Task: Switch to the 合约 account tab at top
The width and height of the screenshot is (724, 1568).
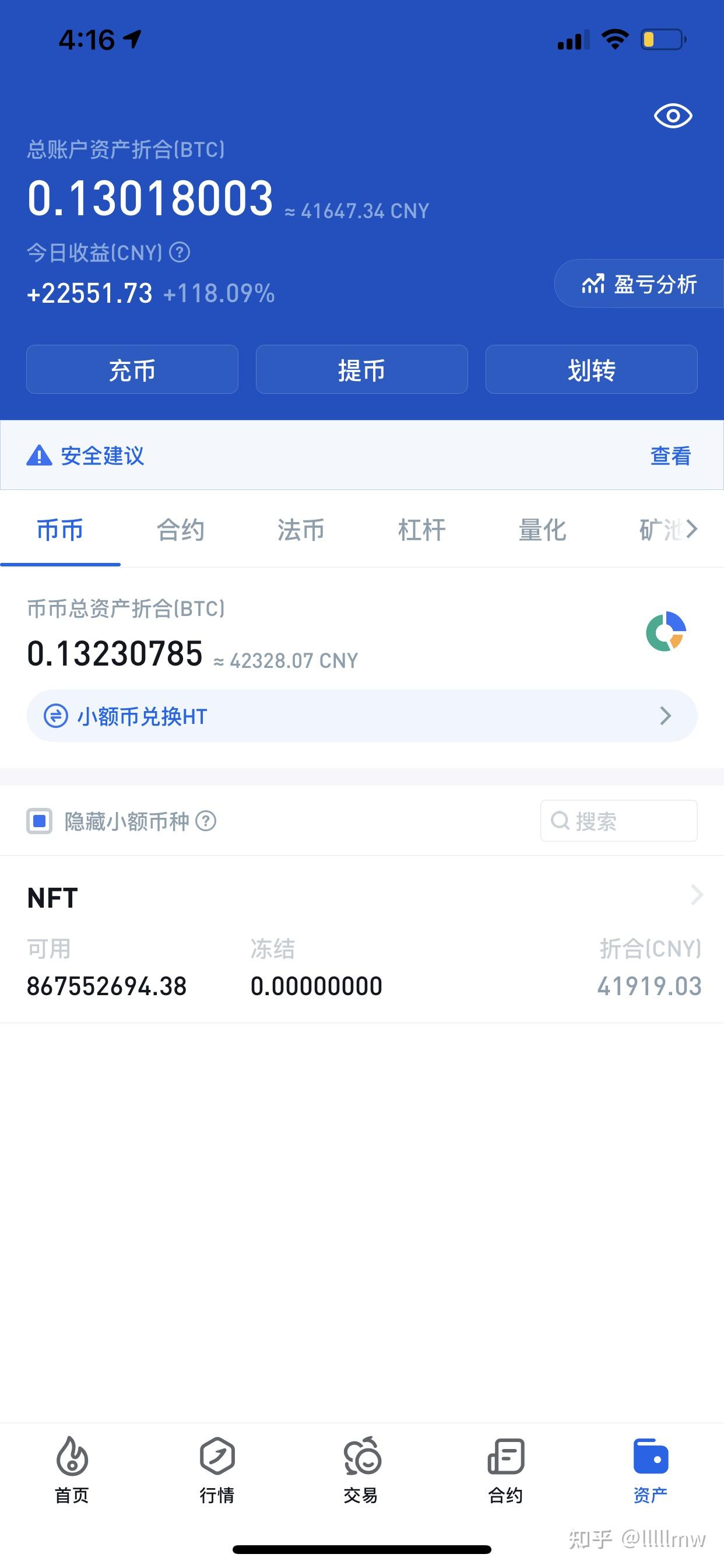Action: pyautogui.click(x=181, y=530)
